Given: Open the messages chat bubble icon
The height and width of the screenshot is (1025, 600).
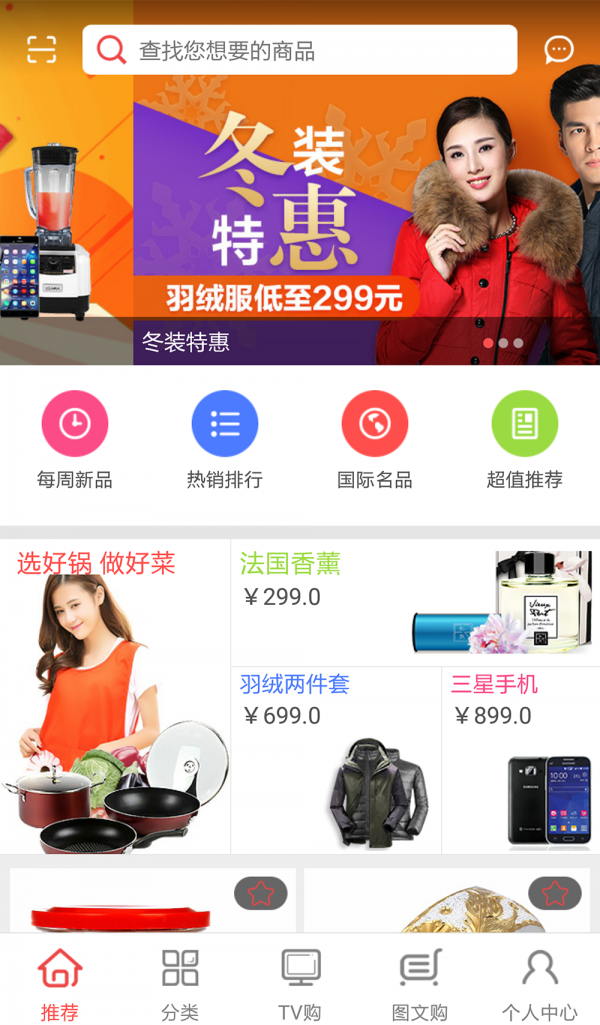Looking at the screenshot, I should pos(559,49).
